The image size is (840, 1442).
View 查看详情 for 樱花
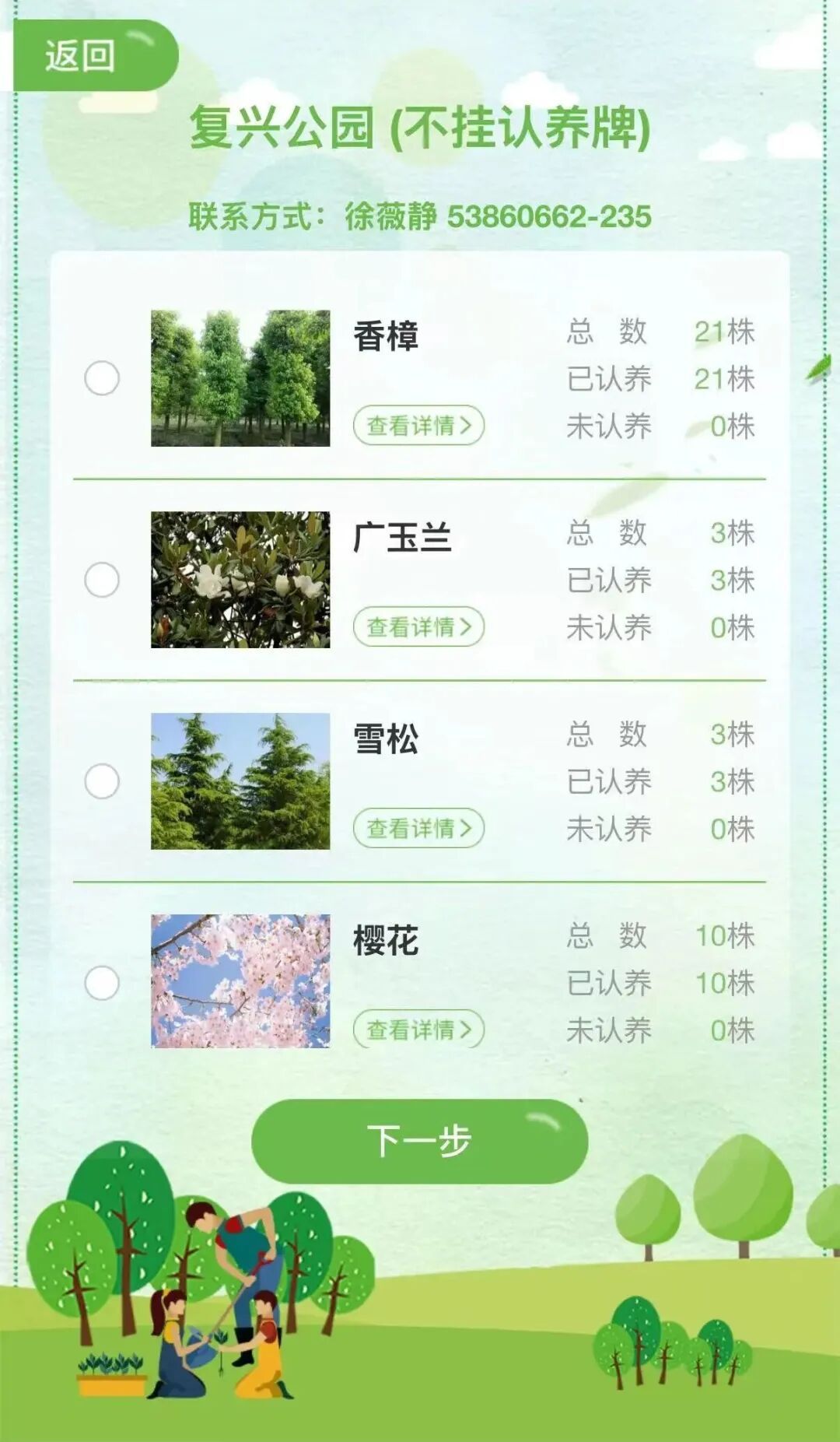click(418, 1030)
